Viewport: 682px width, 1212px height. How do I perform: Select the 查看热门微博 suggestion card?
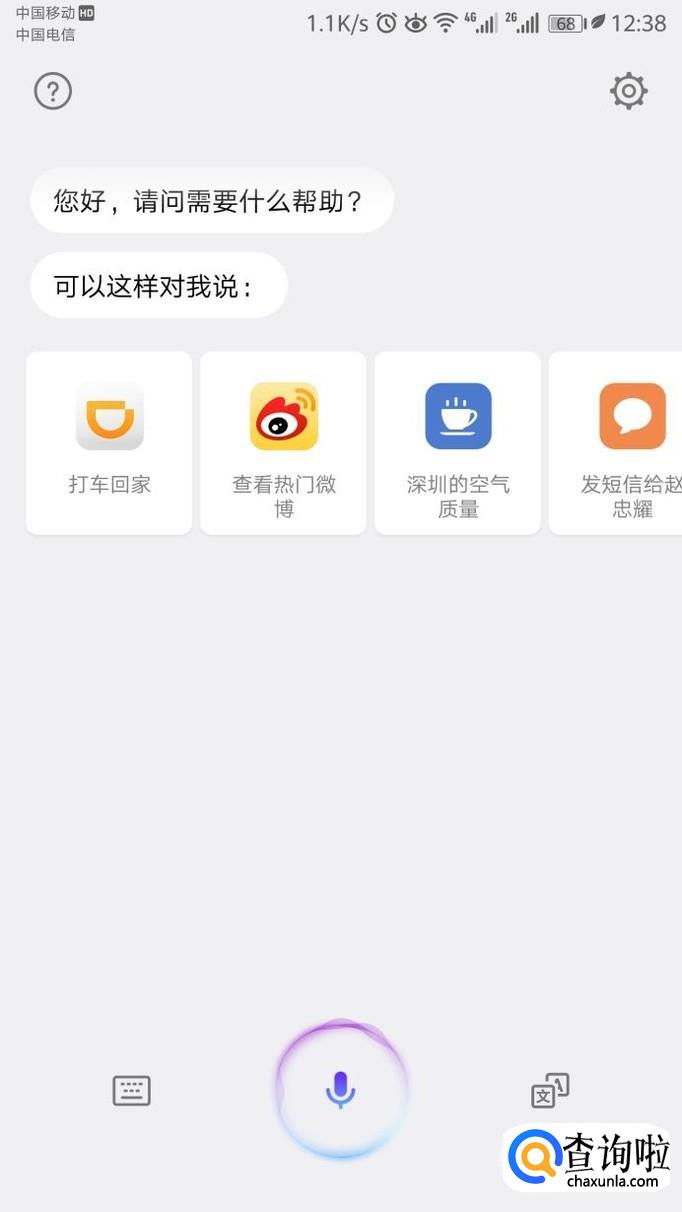283,442
